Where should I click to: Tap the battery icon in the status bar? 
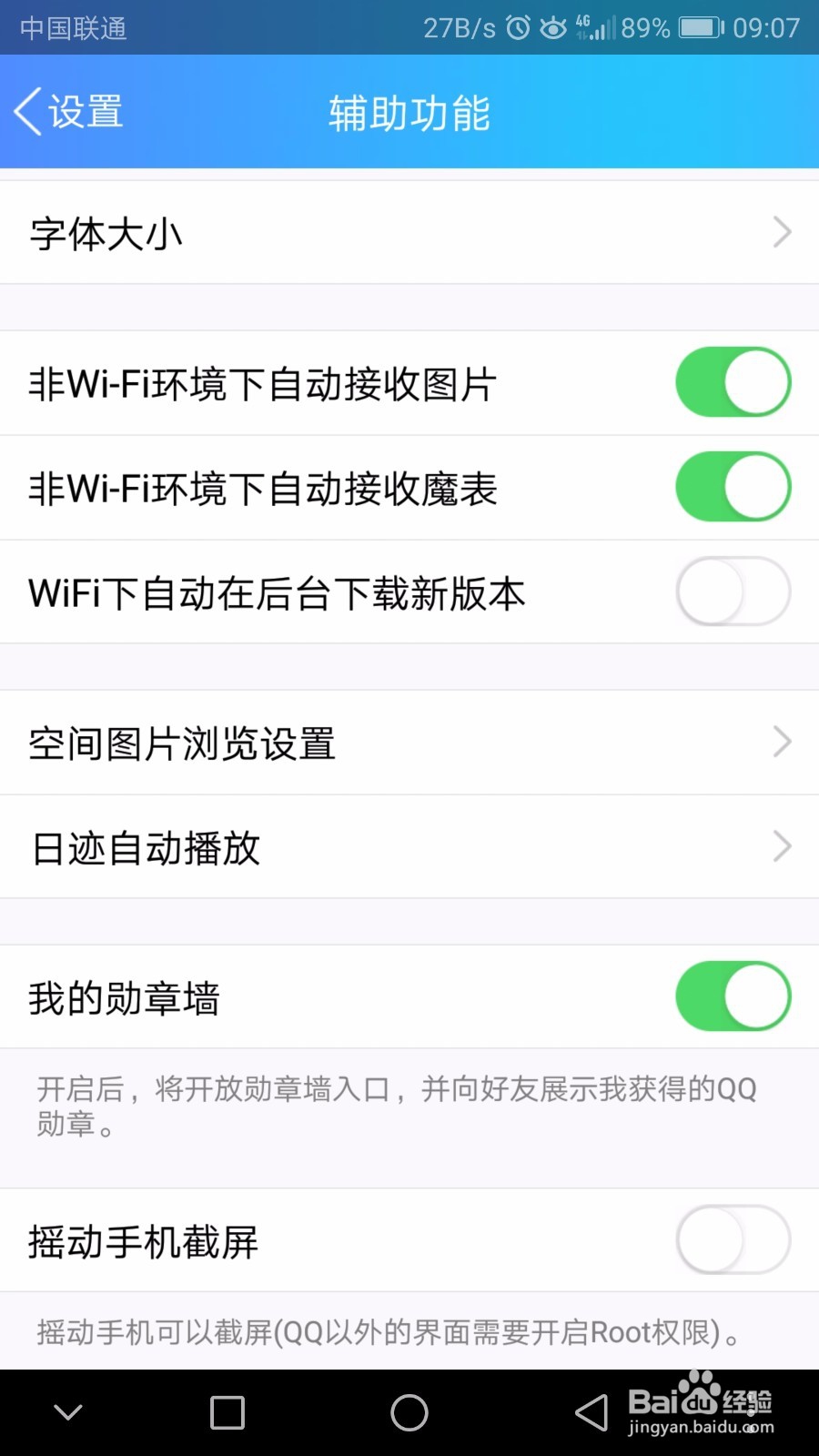(699, 27)
